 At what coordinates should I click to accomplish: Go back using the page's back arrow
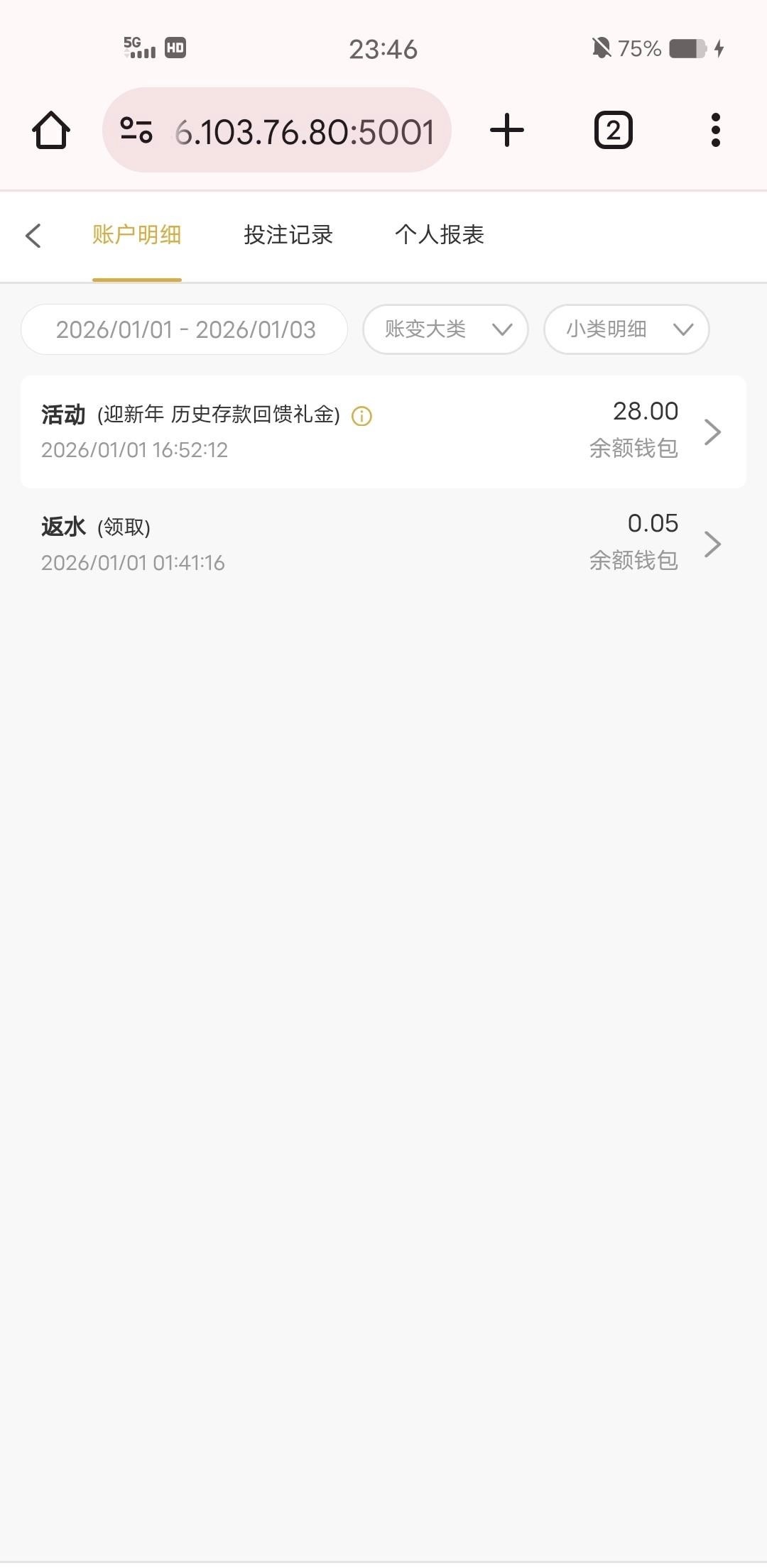33,236
